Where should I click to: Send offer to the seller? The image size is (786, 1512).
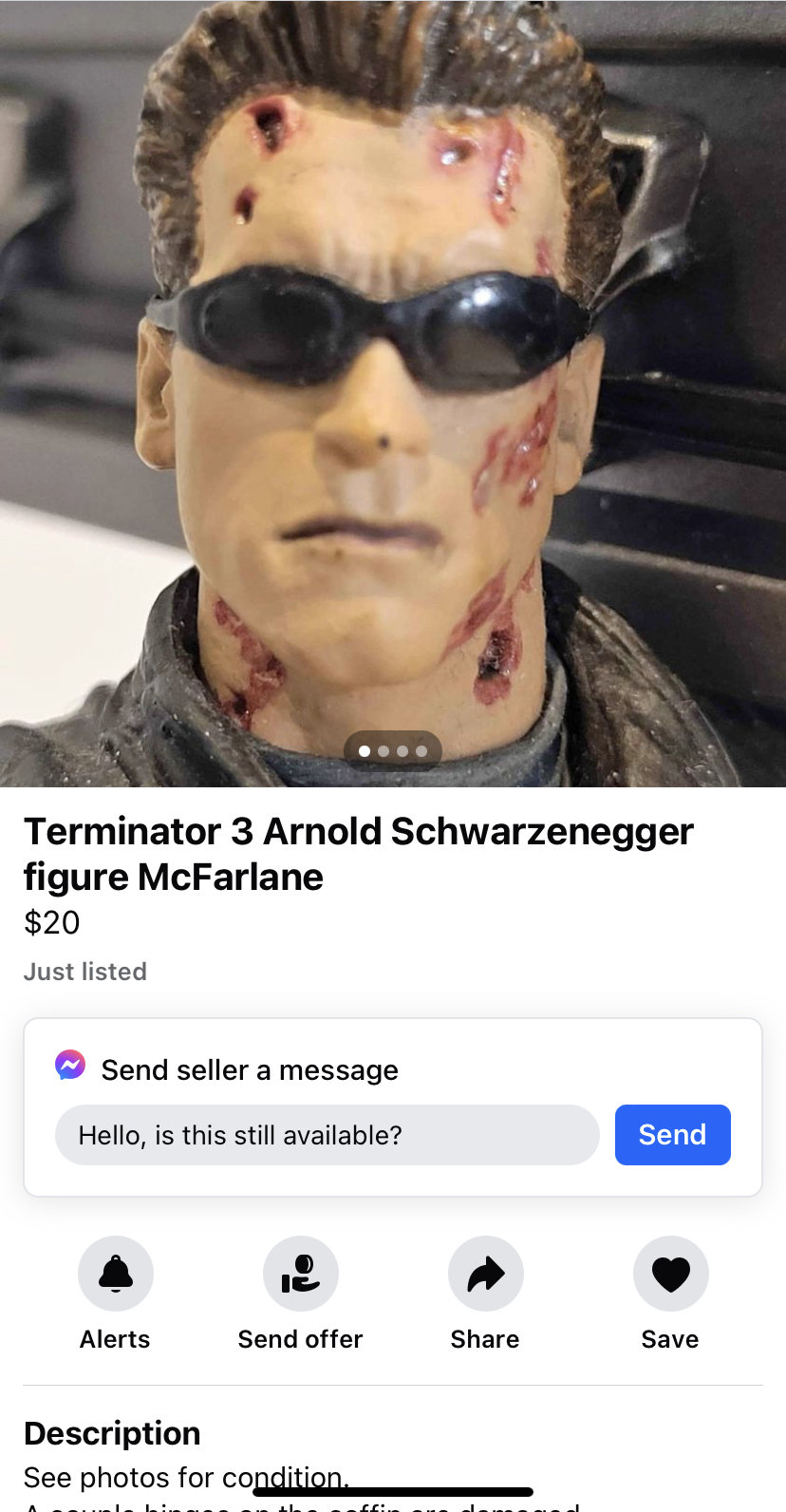301,1274
